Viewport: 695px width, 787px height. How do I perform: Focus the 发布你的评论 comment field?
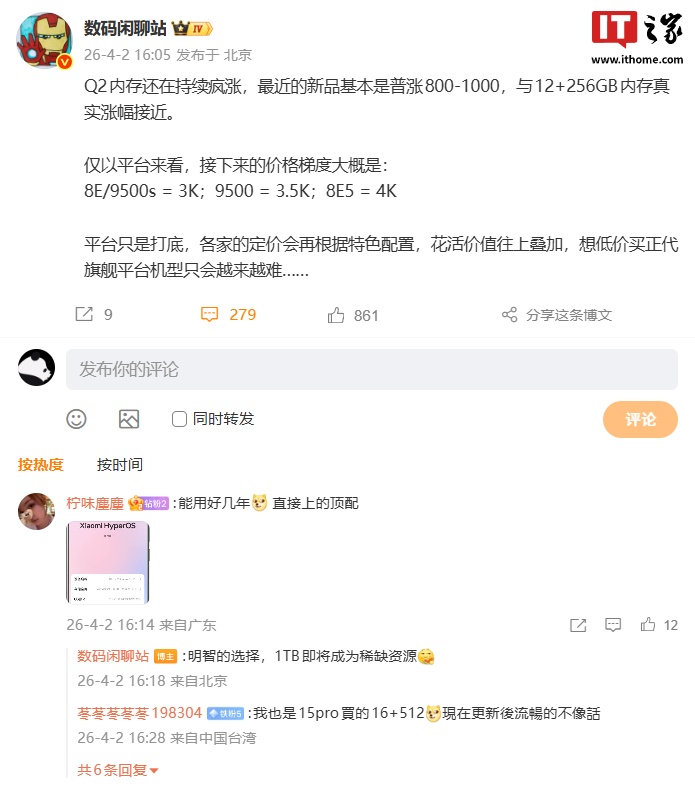[x=371, y=370]
